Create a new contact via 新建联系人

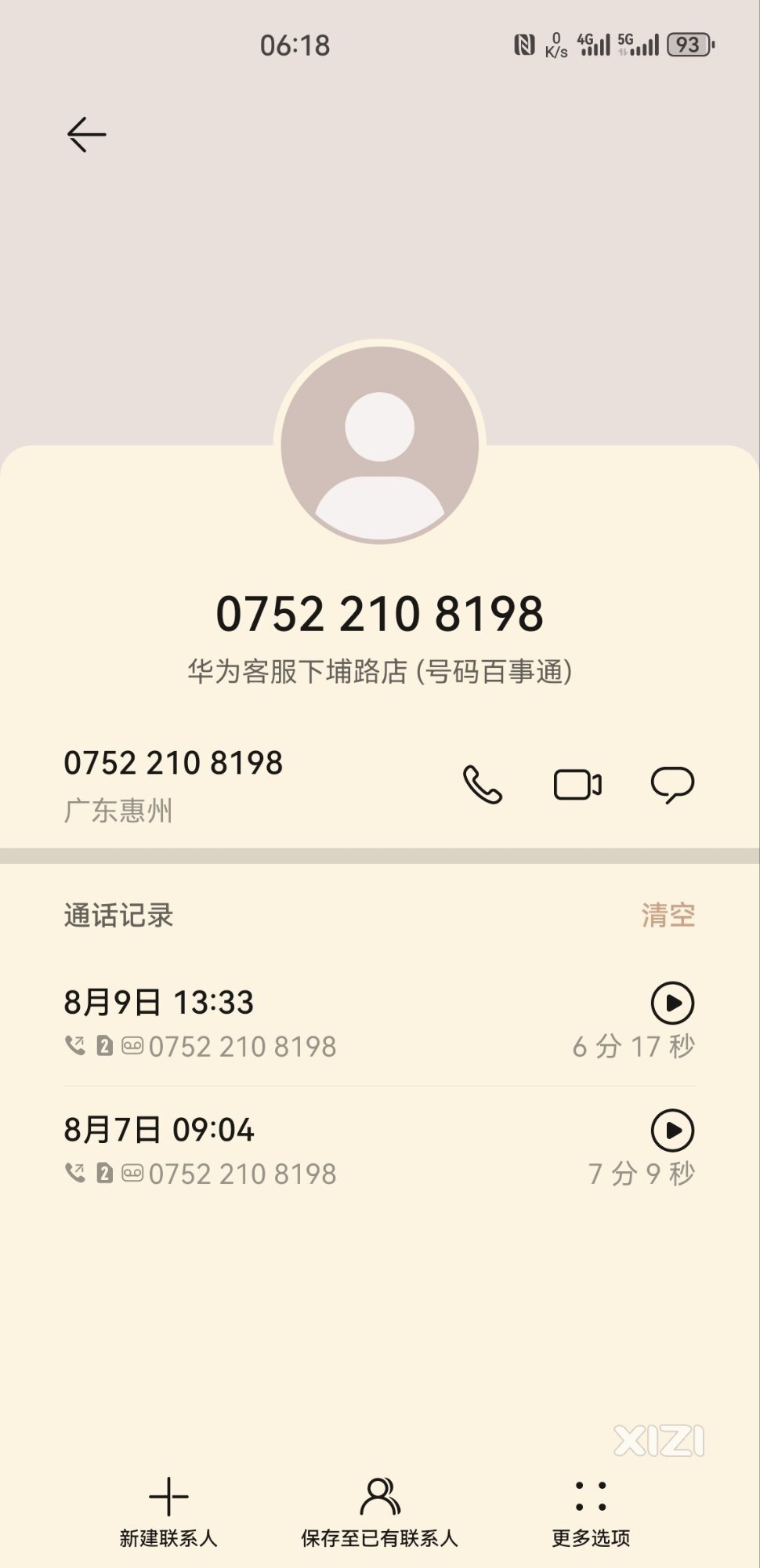tap(168, 1512)
